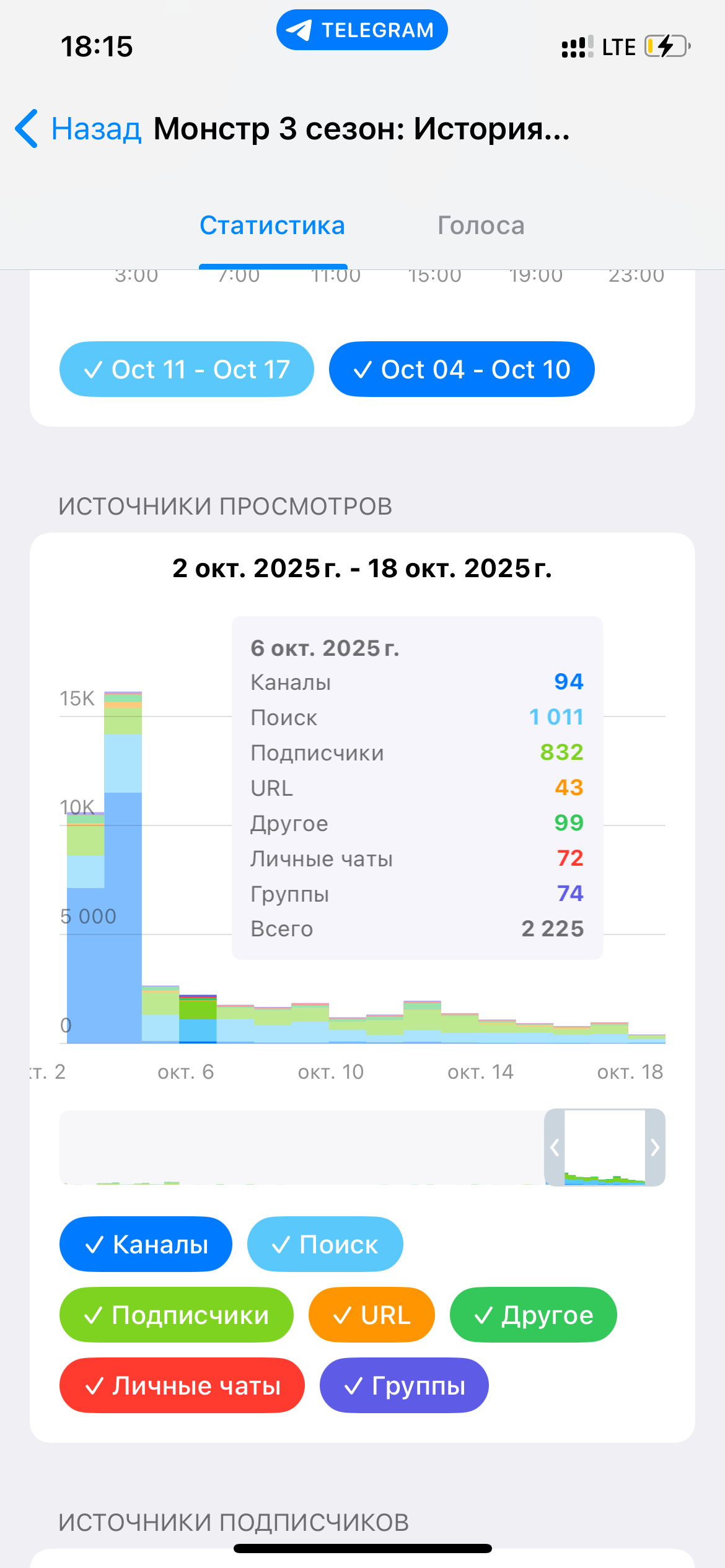Image resolution: width=725 pixels, height=1568 pixels.
Task: Toggle the URL source filter
Action: coord(371,1315)
